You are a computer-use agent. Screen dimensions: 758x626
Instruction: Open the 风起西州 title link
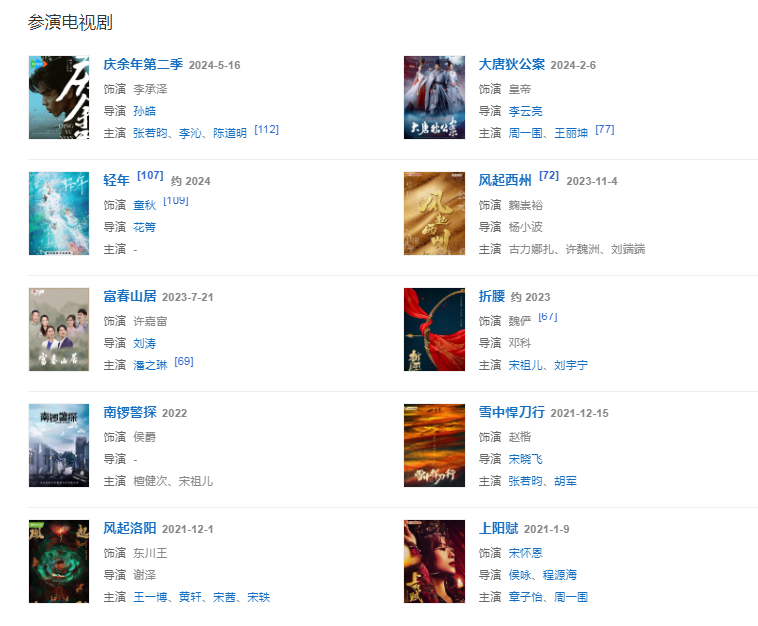pos(505,181)
